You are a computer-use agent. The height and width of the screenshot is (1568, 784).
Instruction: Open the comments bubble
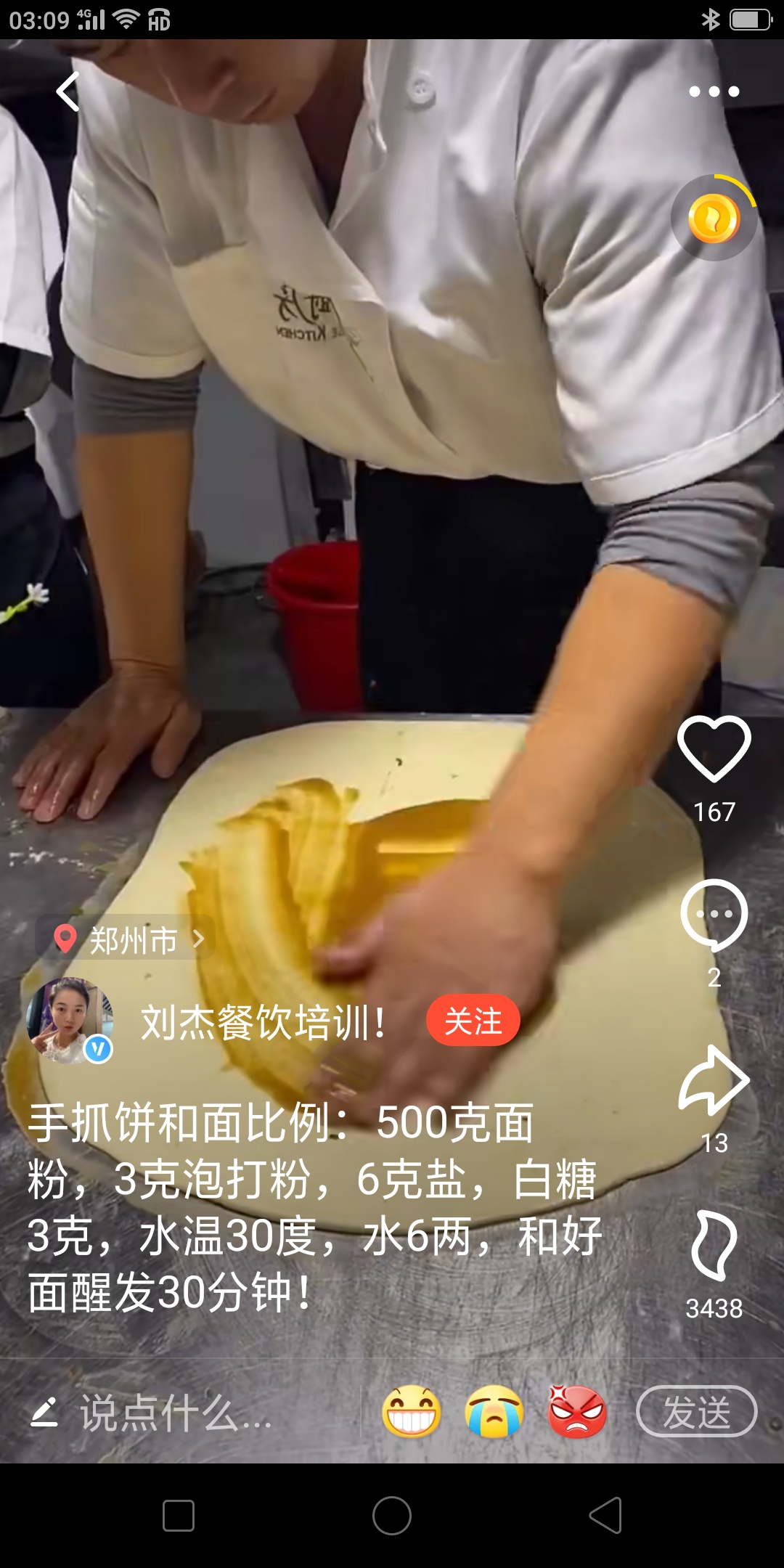(x=714, y=915)
